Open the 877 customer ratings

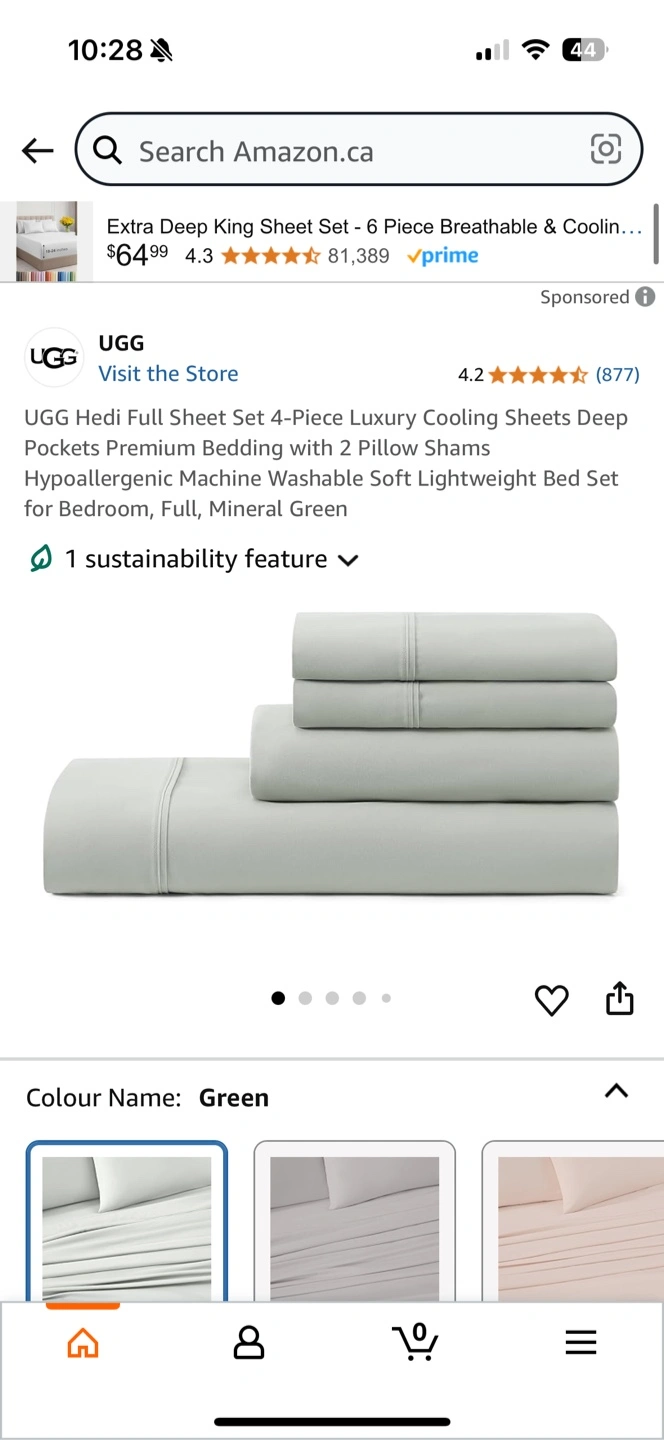coord(617,375)
